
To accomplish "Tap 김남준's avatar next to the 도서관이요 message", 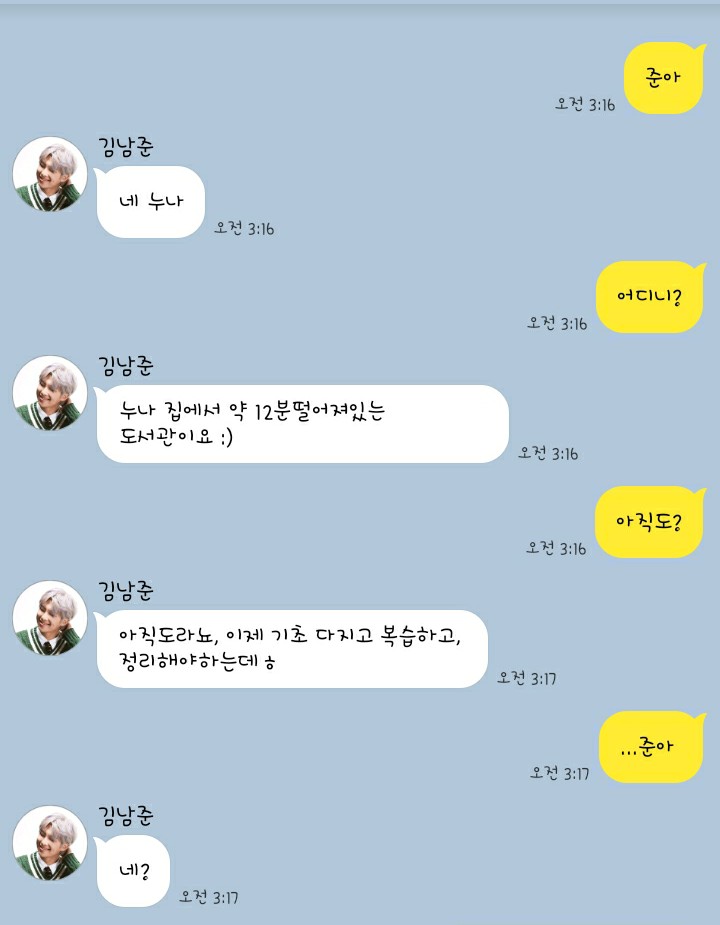I will point(50,393).
